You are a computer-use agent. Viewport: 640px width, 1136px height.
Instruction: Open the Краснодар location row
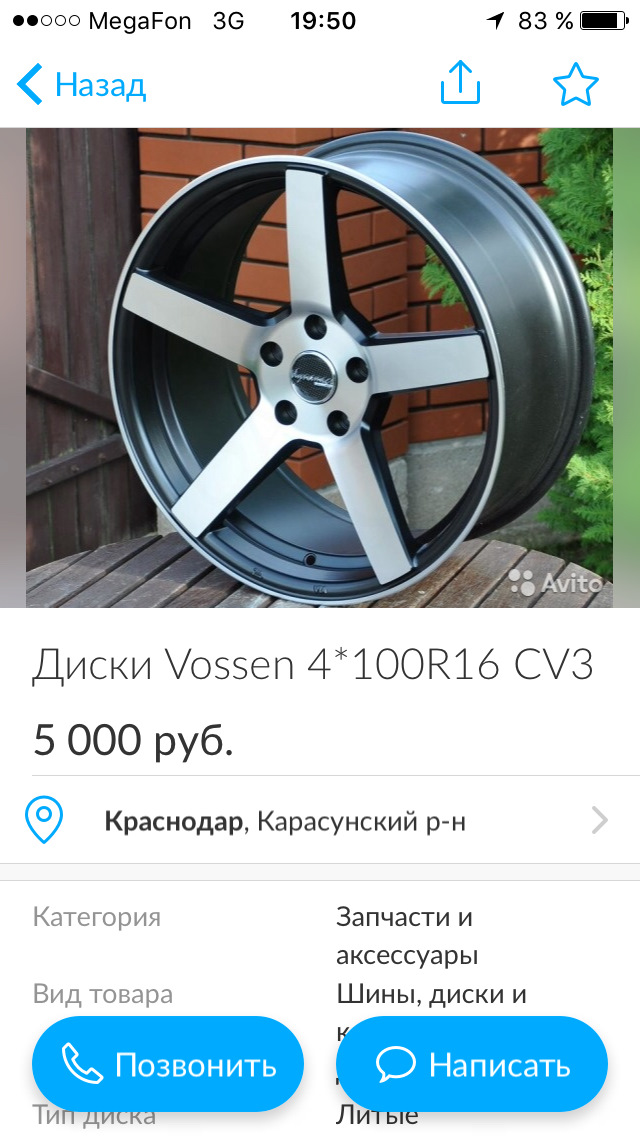pos(320,822)
